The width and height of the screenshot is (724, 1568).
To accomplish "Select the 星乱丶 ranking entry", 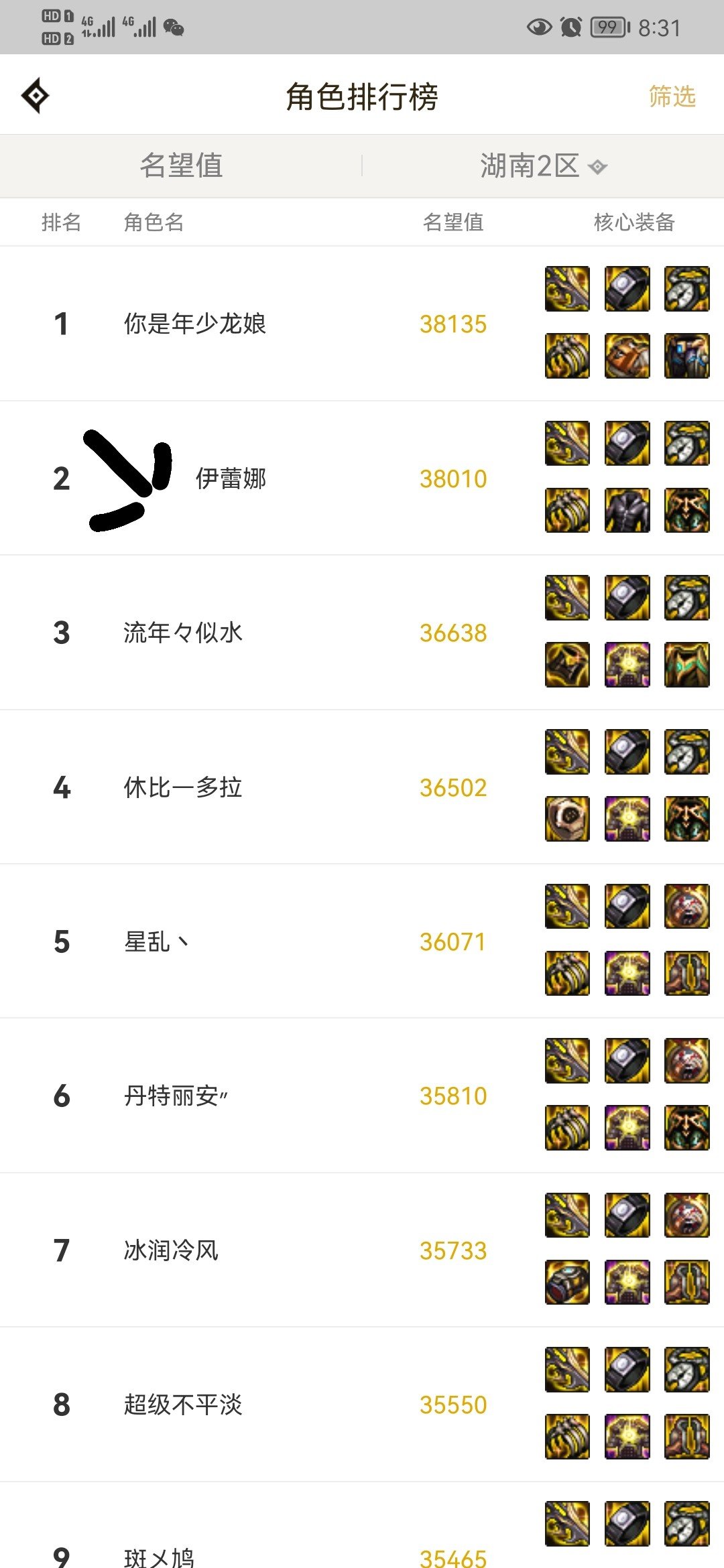I will tap(362, 941).
